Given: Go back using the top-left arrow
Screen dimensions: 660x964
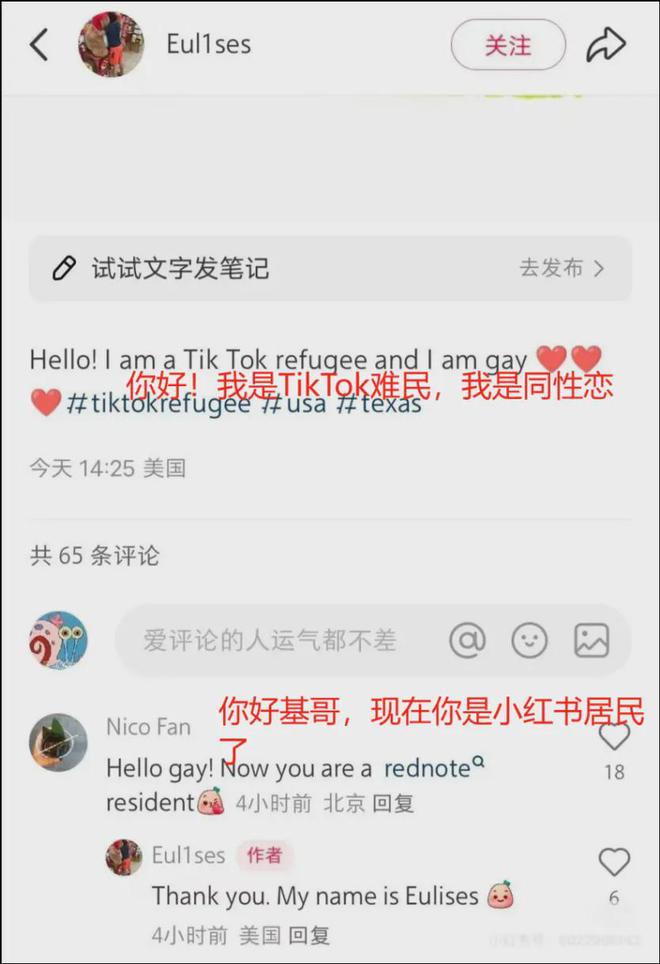Looking at the screenshot, I should pos(39,45).
